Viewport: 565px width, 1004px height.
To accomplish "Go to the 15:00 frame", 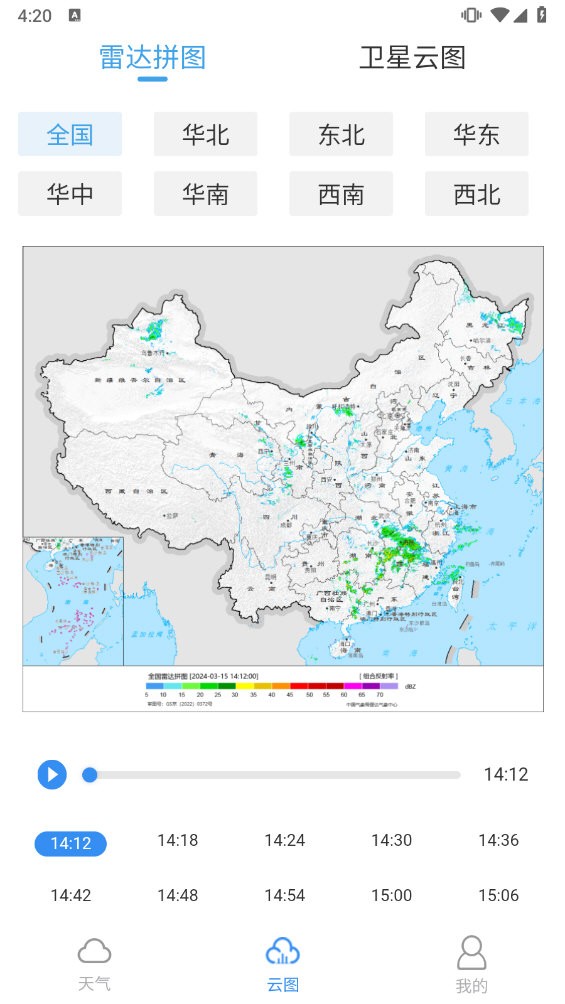I will (x=391, y=895).
